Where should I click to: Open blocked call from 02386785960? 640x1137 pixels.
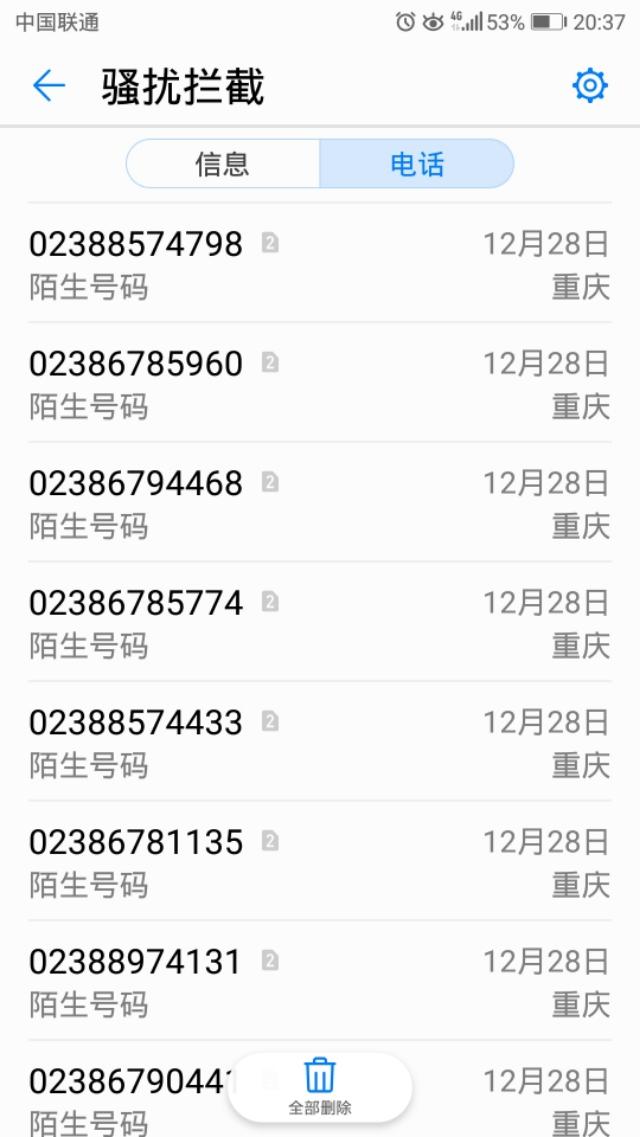[320, 383]
